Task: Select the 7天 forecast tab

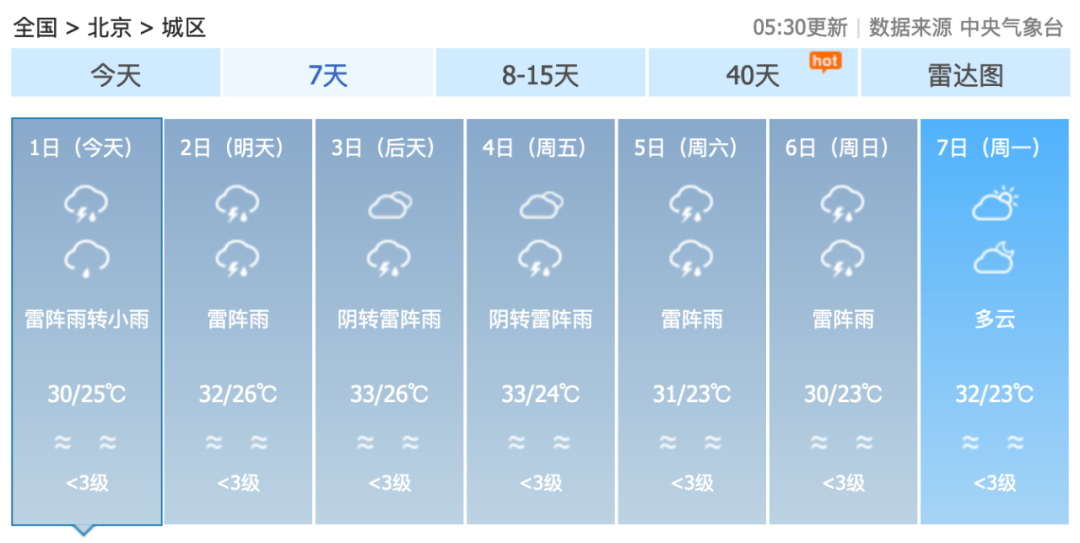Action: click(328, 74)
